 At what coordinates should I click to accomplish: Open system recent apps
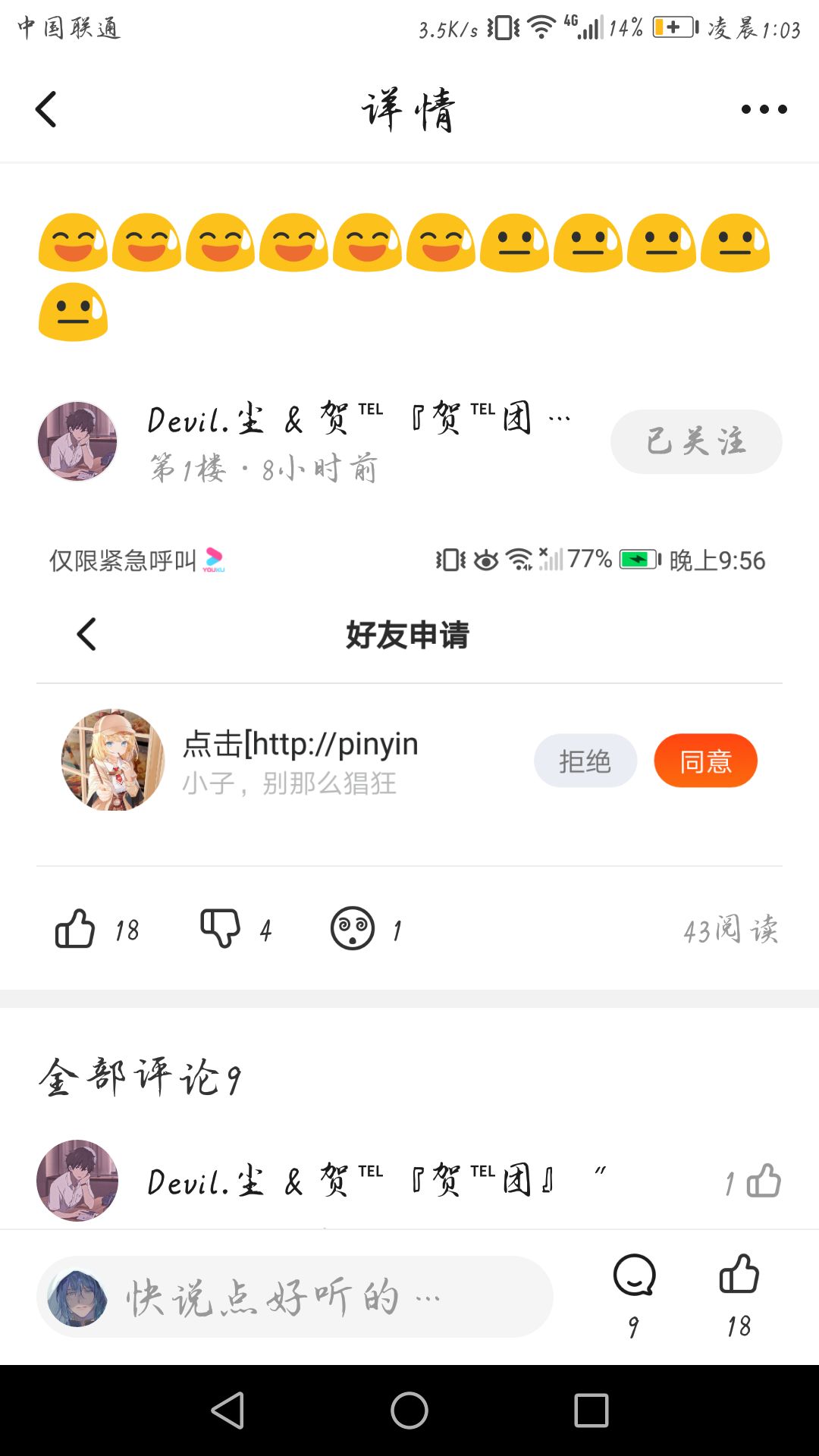click(591, 1410)
